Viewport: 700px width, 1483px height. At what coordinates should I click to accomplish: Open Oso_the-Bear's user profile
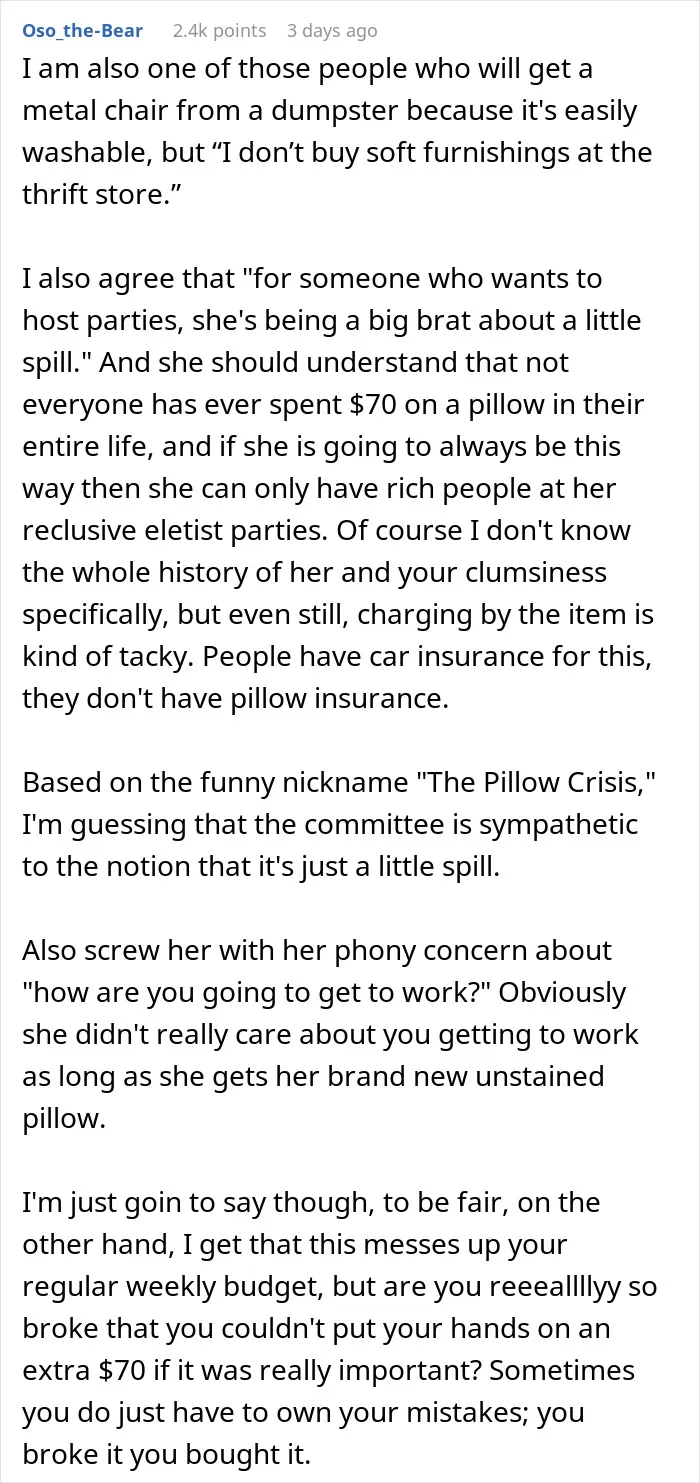pos(83,31)
